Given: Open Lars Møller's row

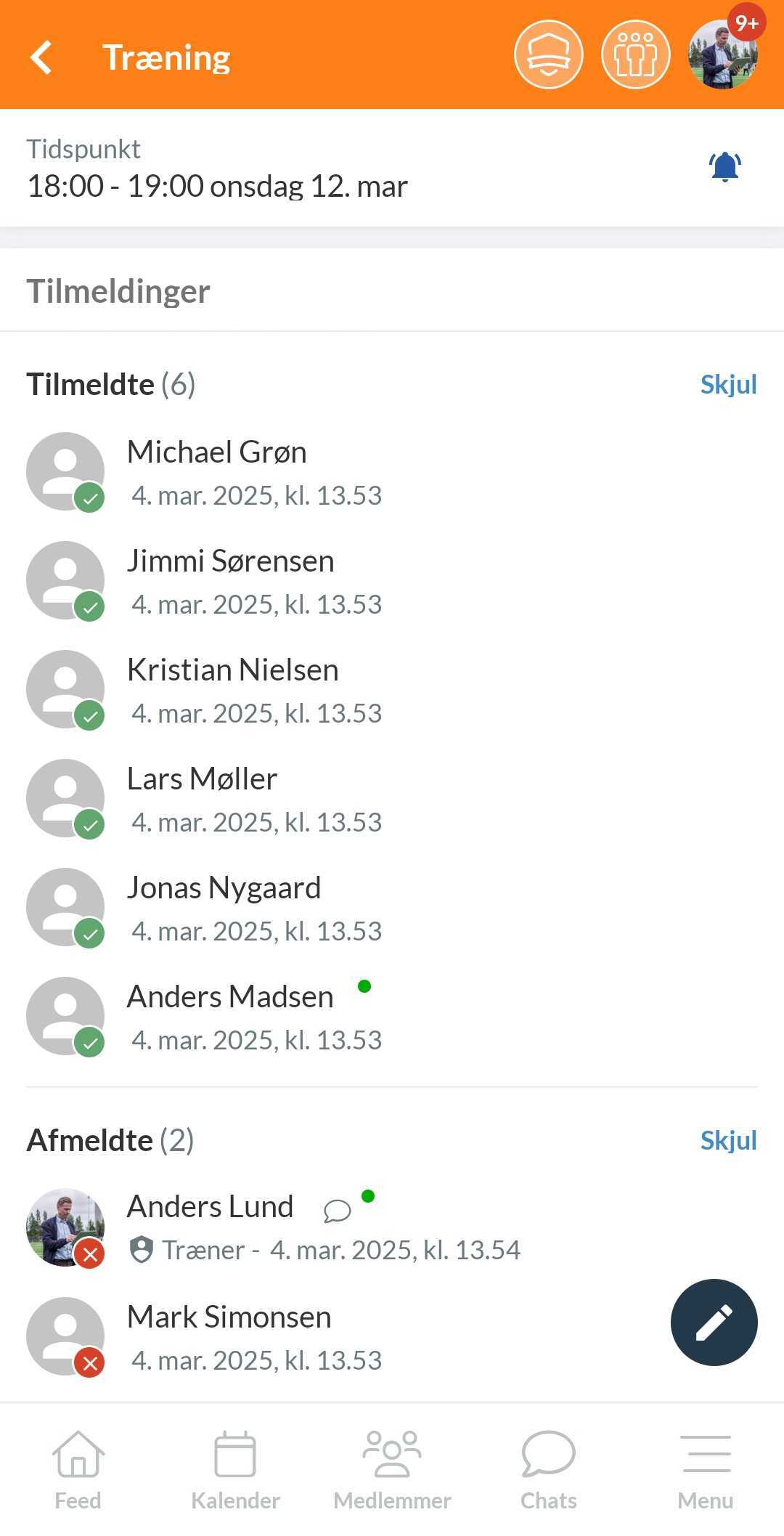Looking at the screenshot, I should (x=202, y=799).
